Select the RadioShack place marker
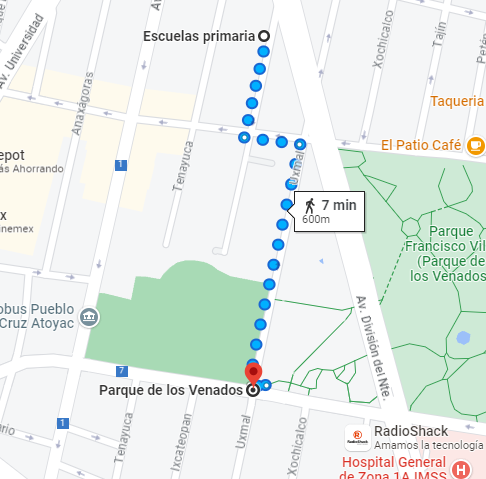Screen dimensions: 486x479 pyautogui.click(x=358, y=438)
